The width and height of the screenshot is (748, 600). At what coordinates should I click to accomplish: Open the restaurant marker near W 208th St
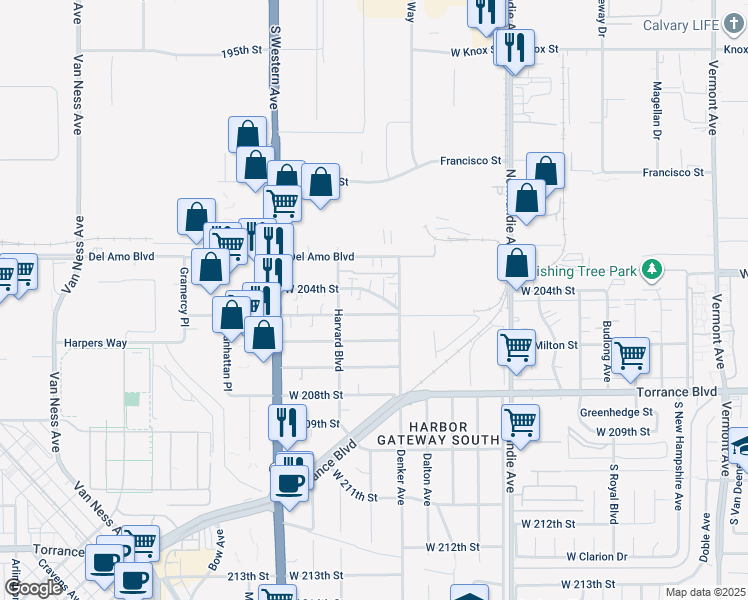[287, 422]
